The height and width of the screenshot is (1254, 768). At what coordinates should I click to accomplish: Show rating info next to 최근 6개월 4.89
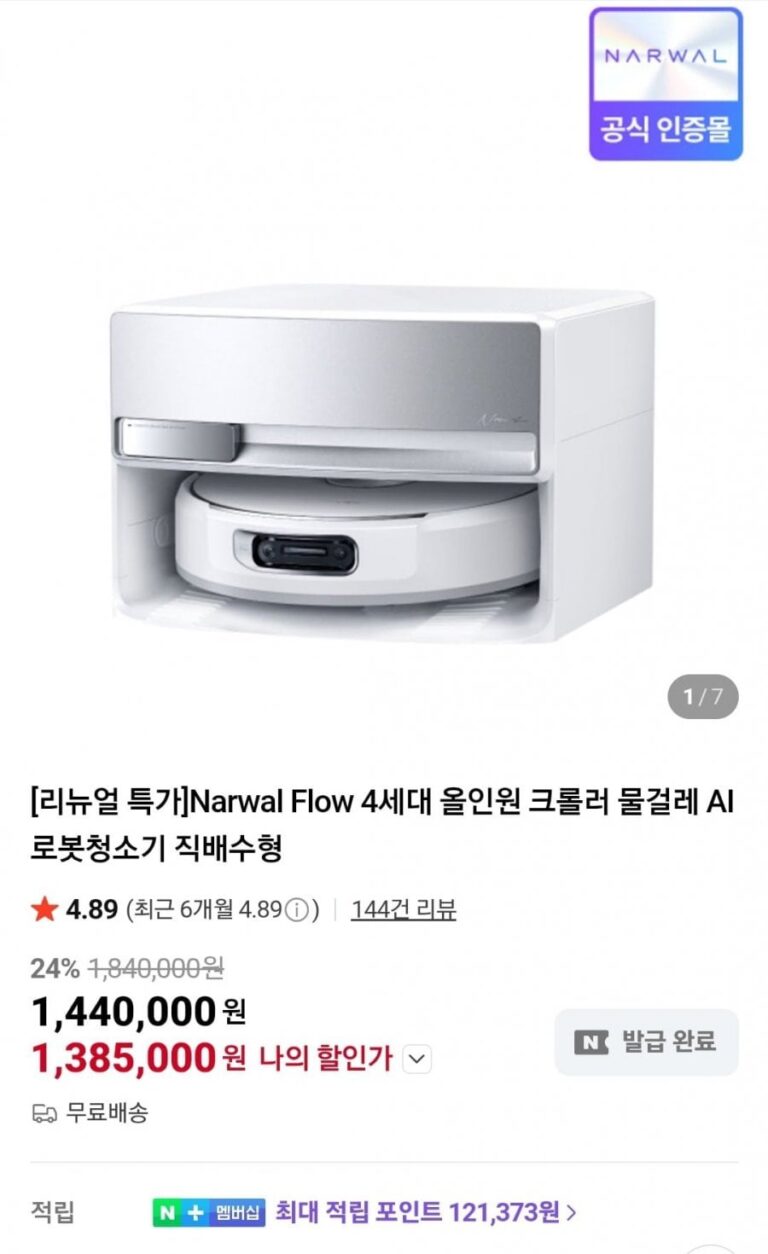click(x=296, y=911)
